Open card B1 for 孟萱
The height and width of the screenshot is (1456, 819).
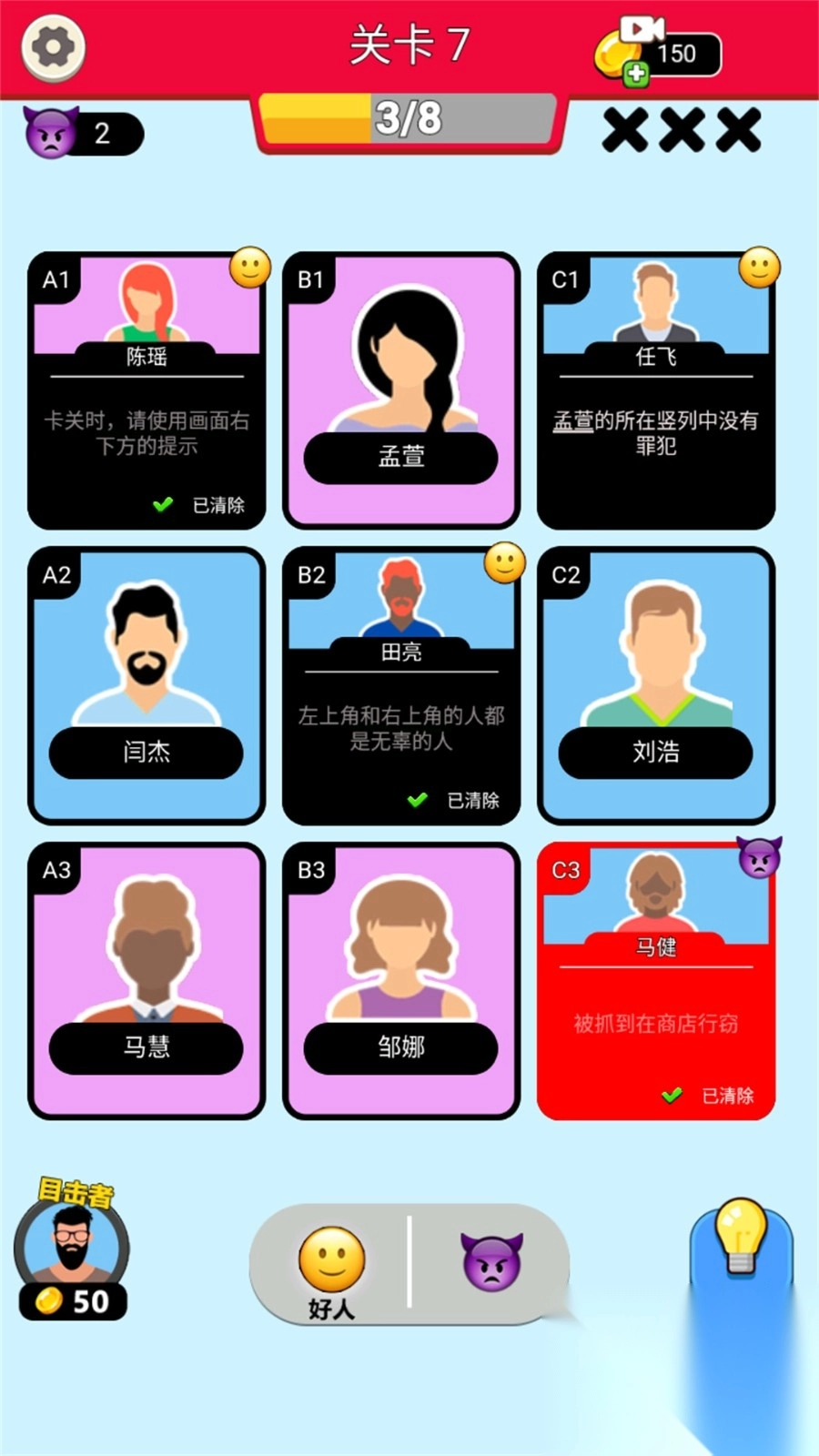[x=400, y=387]
